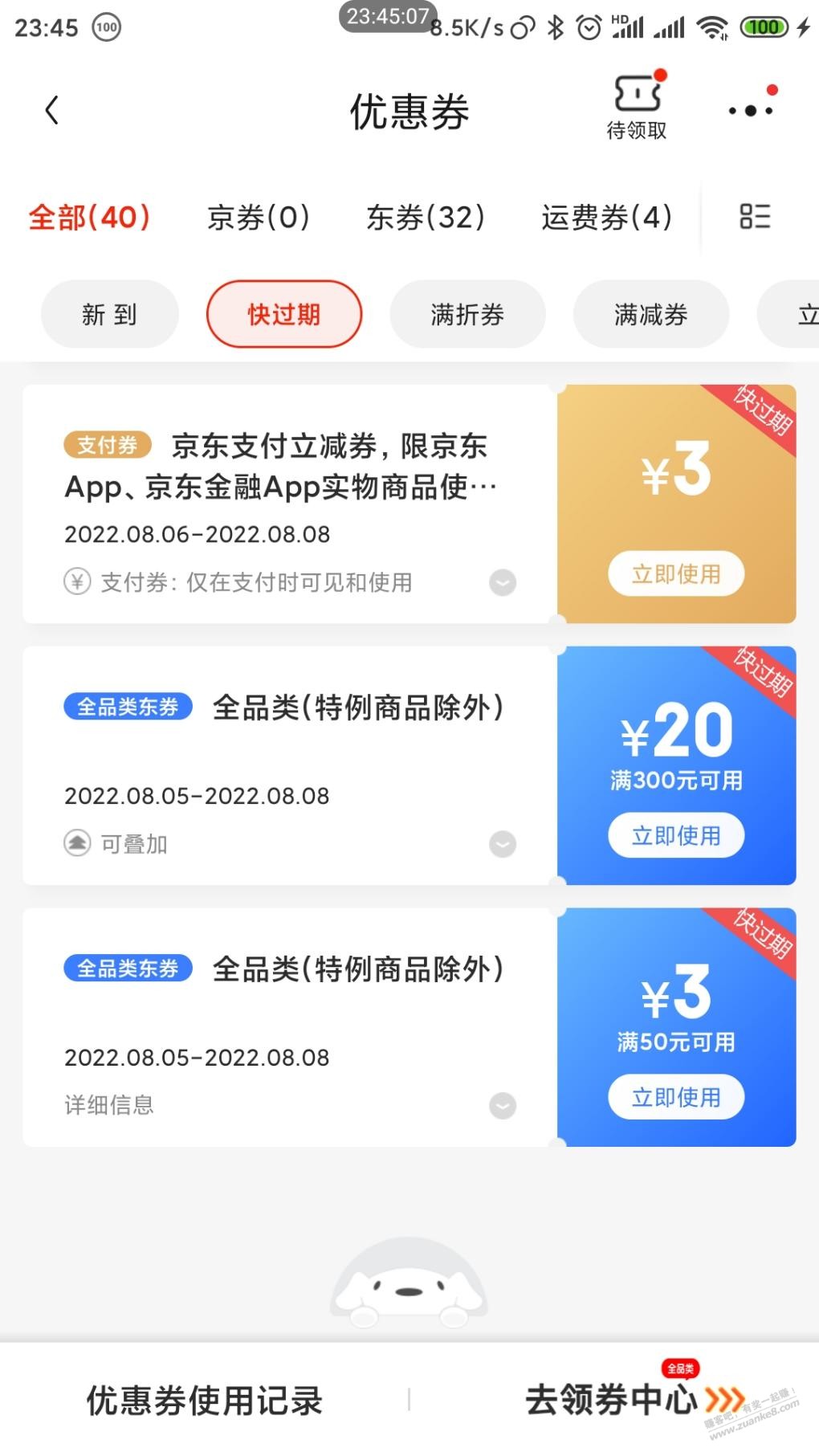Select the 新到 filter chip
Screen dimensions: 819x1456
tap(109, 315)
